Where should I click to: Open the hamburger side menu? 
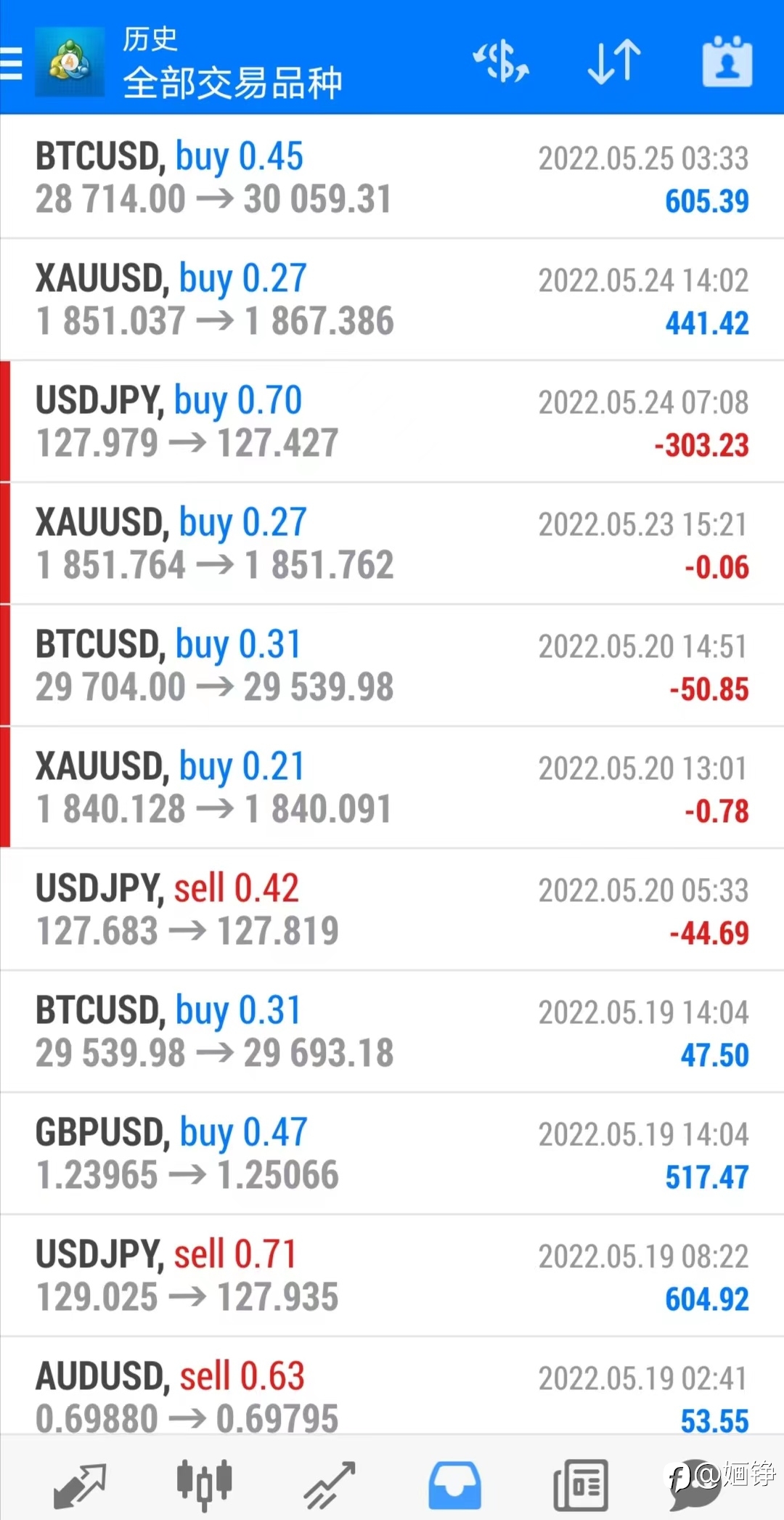[11, 63]
